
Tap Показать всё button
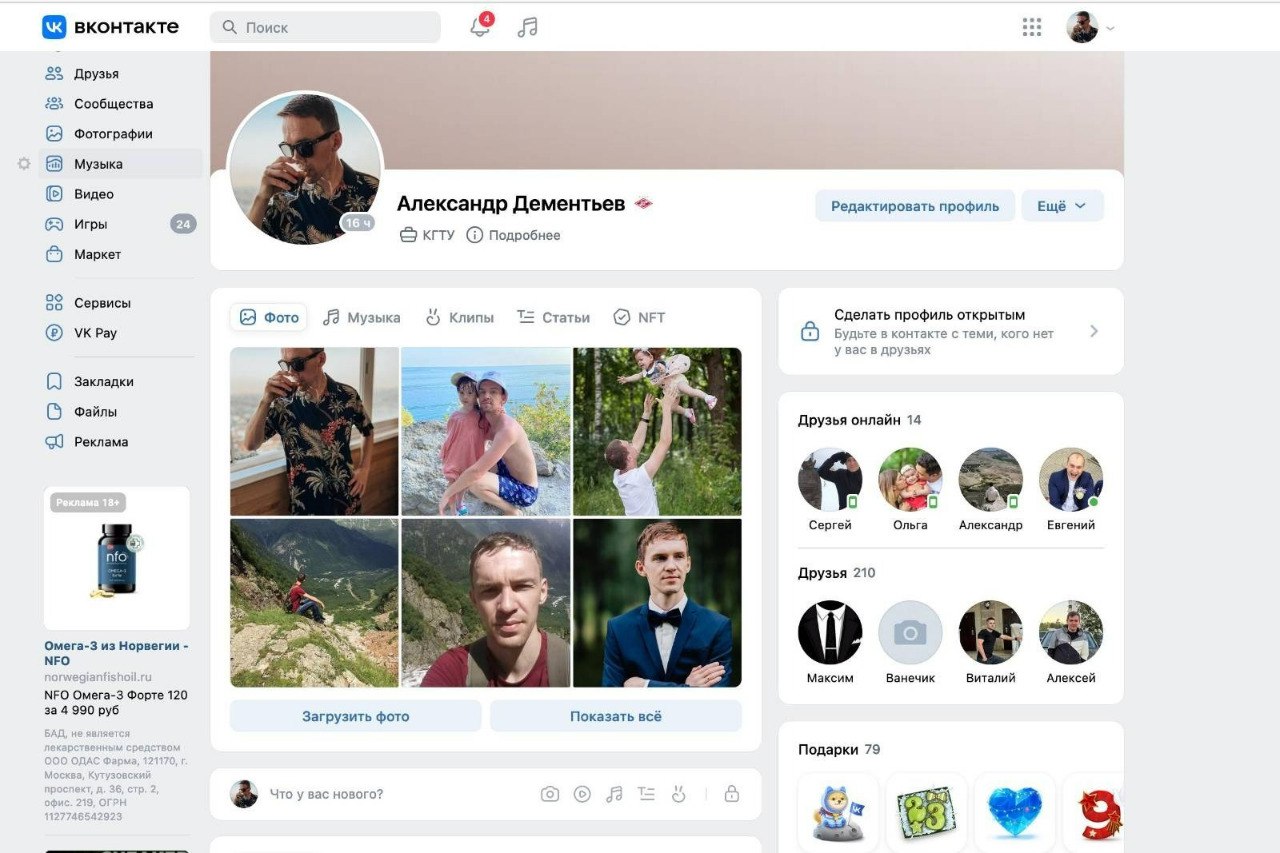coord(615,716)
